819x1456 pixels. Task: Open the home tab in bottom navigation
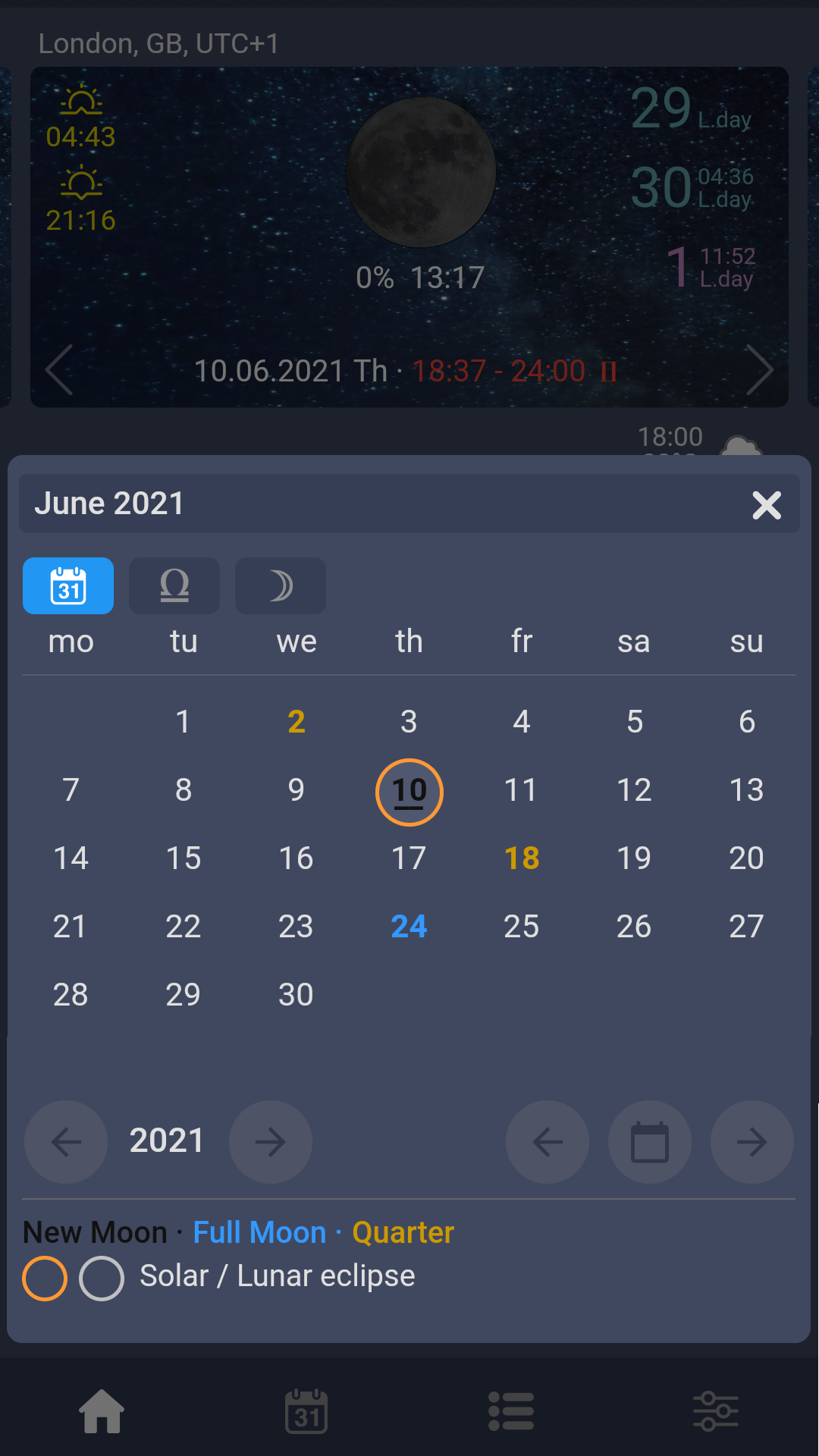click(x=102, y=1411)
